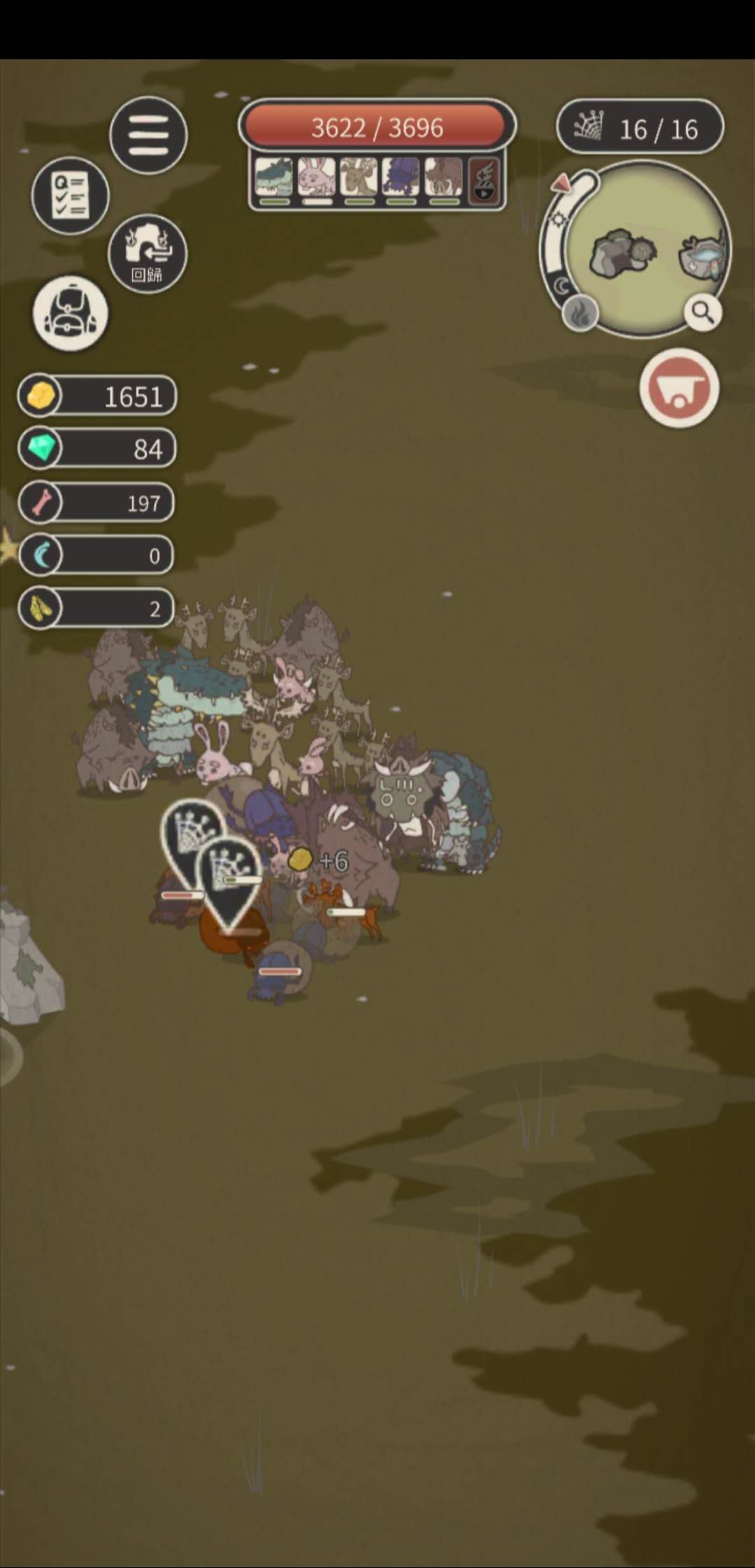Select the deer party slot
Image resolution: width=755 pixels, height=1568 pixels.
359,177
